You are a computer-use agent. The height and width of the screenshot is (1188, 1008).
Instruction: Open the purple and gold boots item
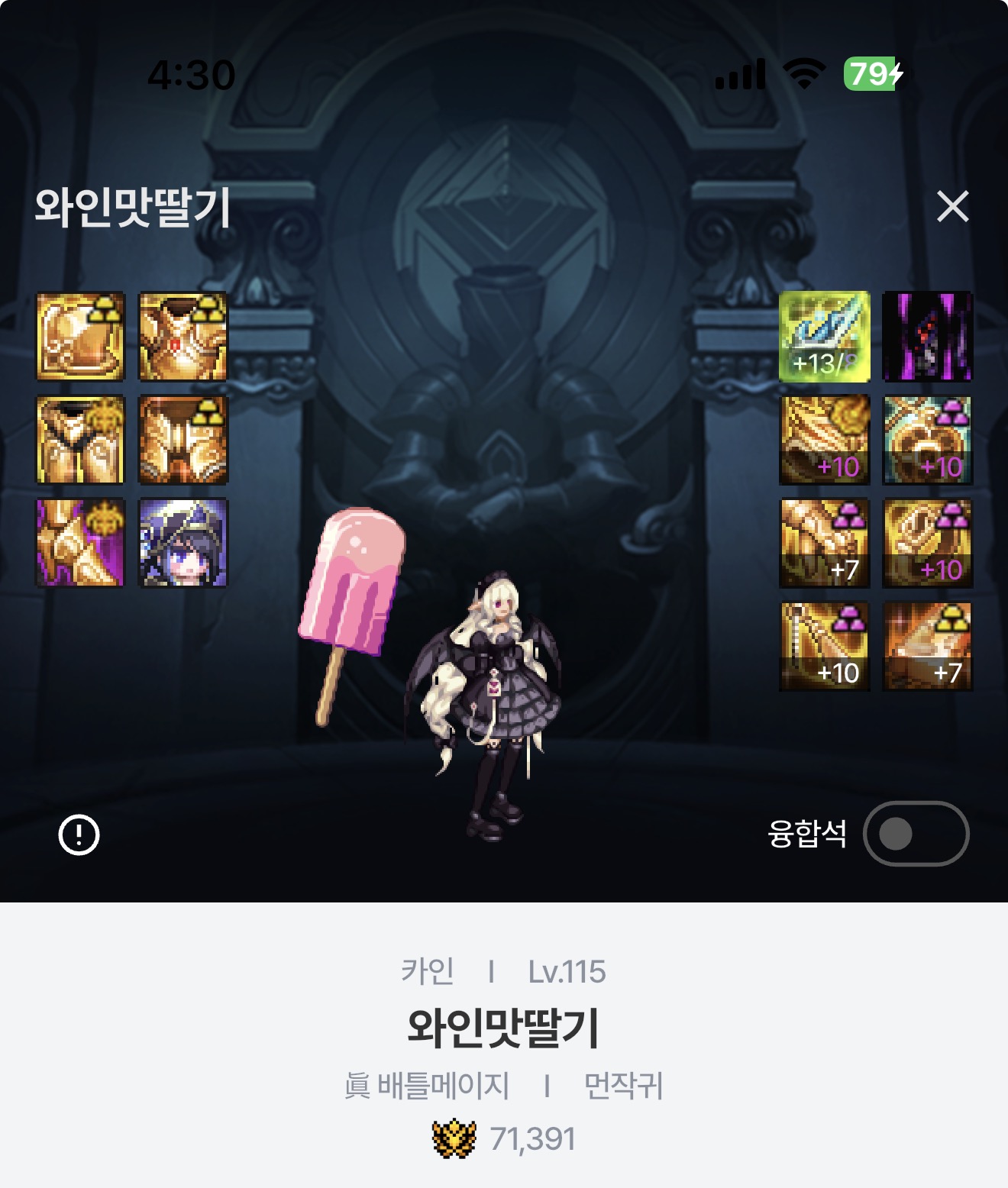click(80, 543)
